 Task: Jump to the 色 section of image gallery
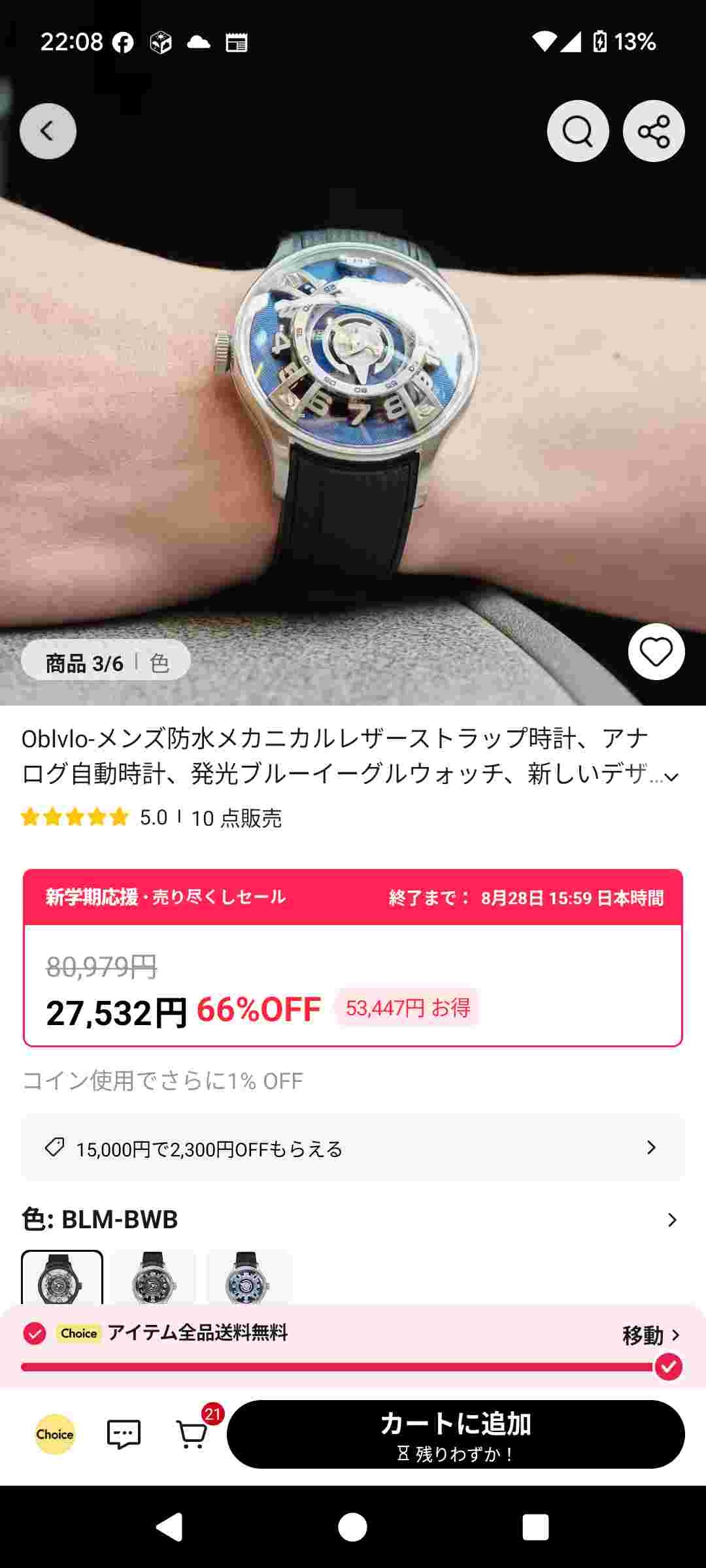[x=159, y=663]
